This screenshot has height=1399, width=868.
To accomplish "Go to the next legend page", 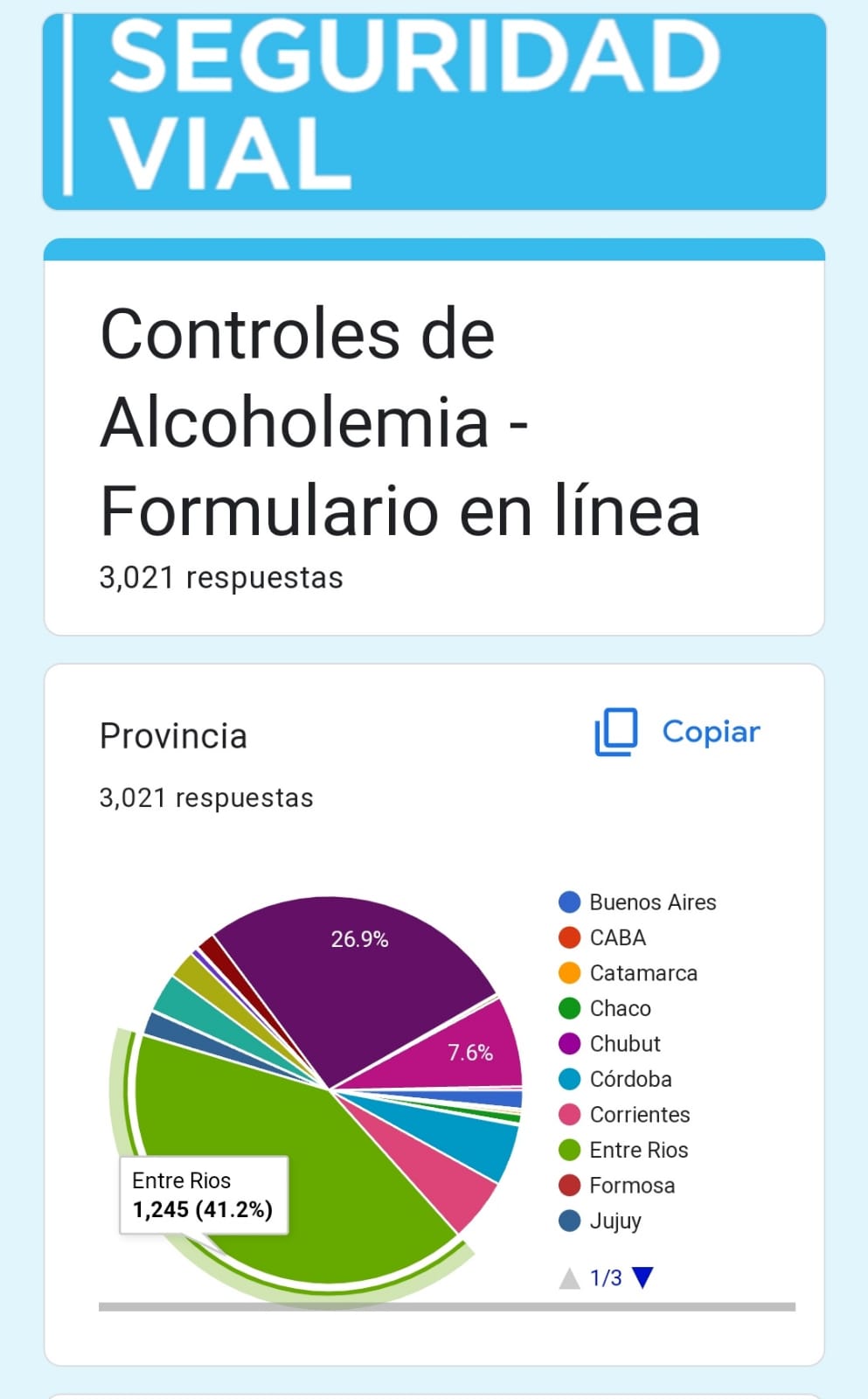I will pyautogui.click(x=642, y=1277).
